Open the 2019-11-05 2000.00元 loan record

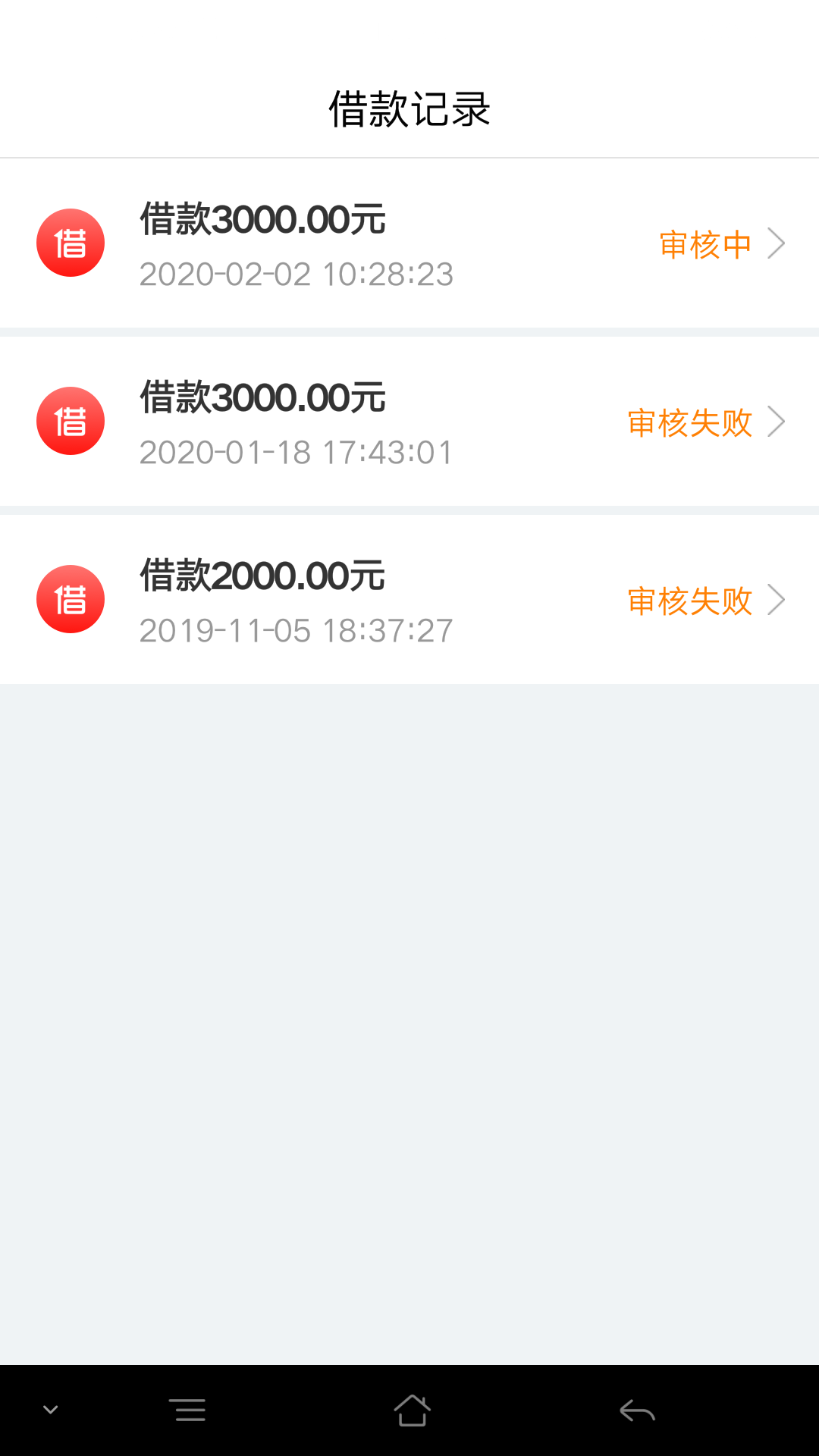pyautogui.click(x=409, y=600)
